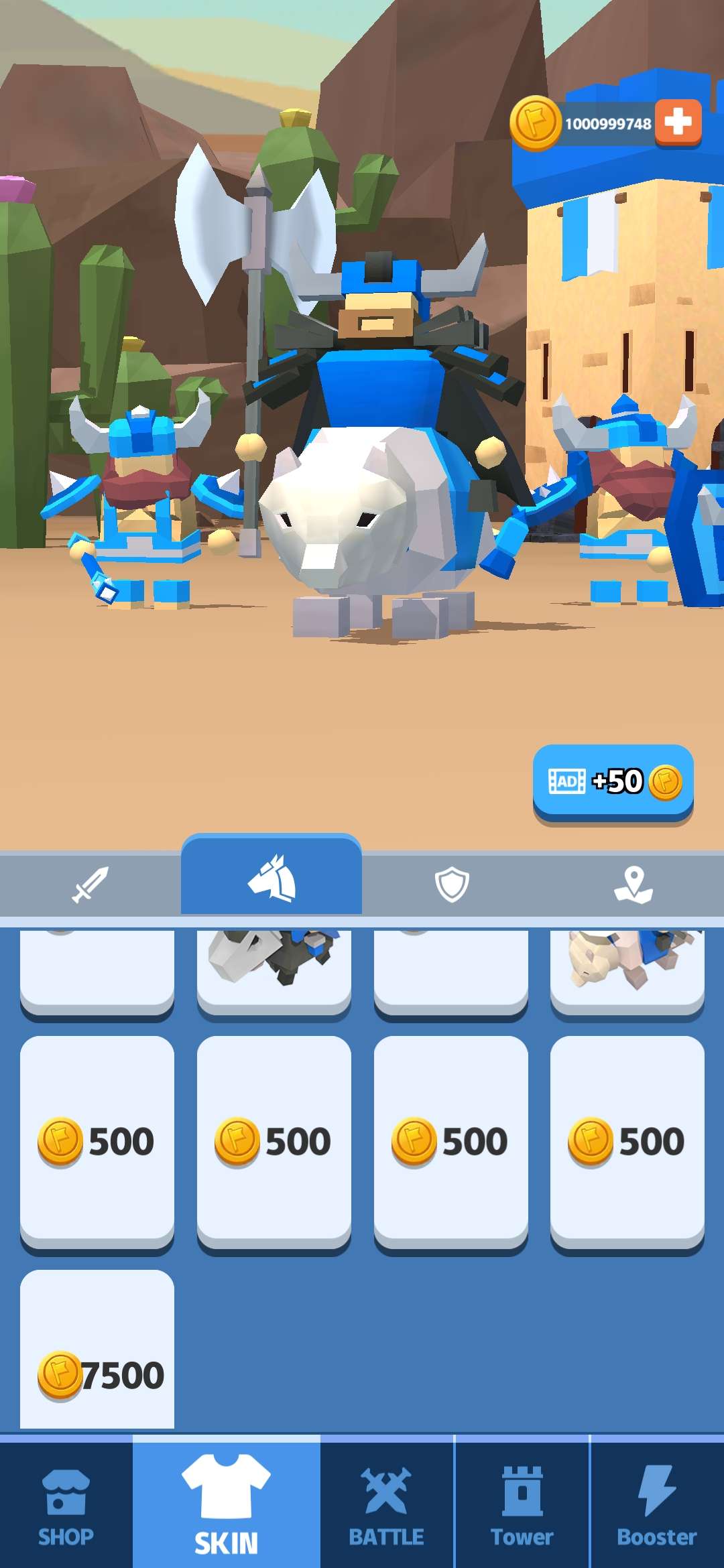Tap the plus button to add coins
This screenshot has height=1568, width=724.
pyautogui.click(x=678, y=122)
